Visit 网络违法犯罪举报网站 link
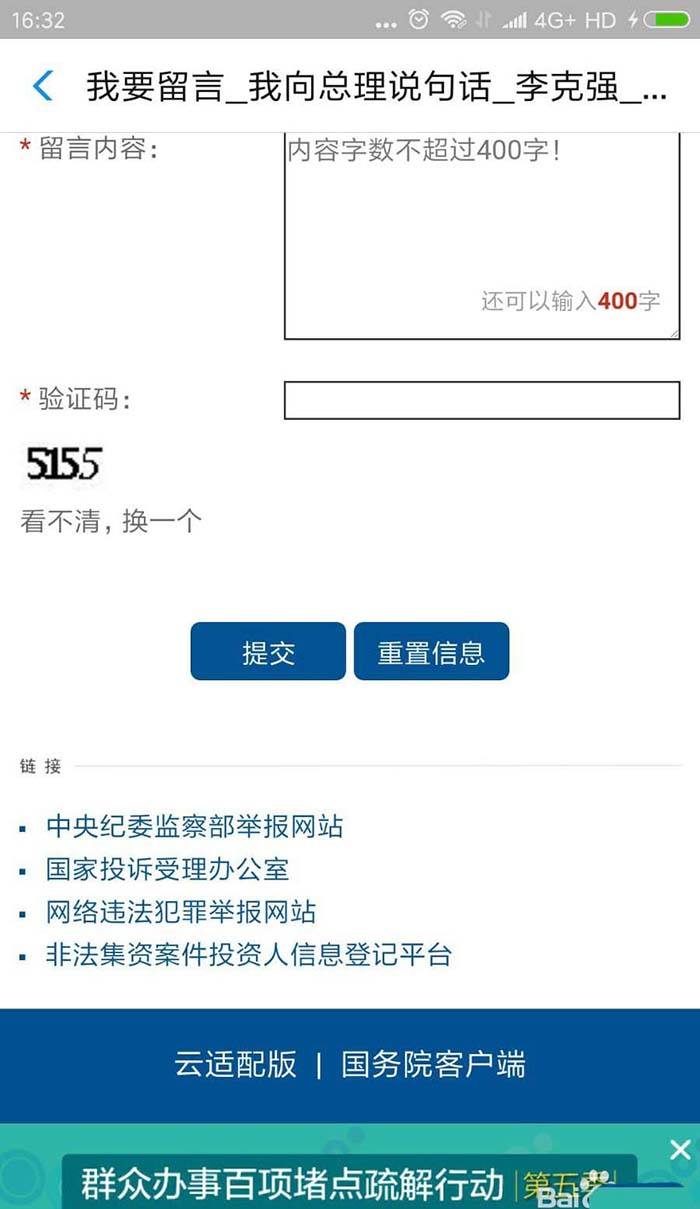 [x=181, y=912]
